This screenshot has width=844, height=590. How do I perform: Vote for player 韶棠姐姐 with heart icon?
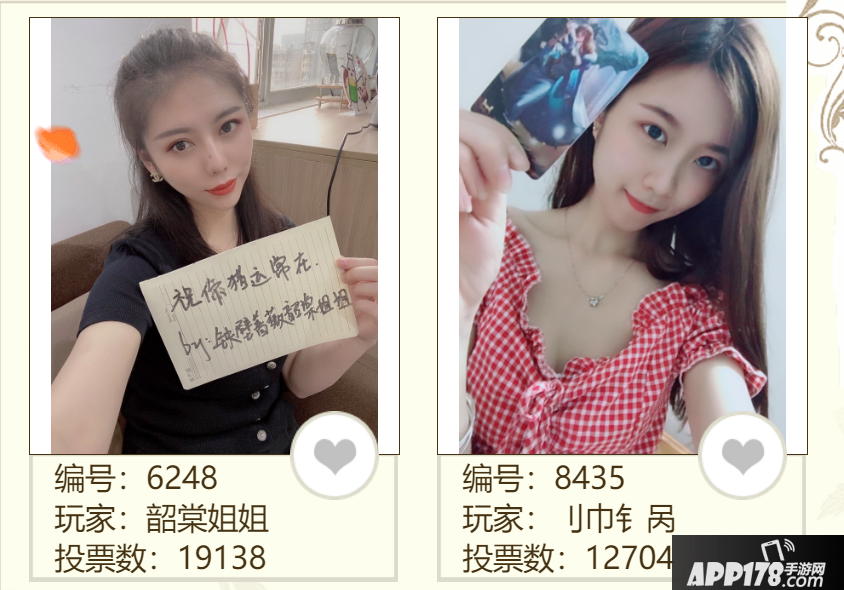[334, 456]
